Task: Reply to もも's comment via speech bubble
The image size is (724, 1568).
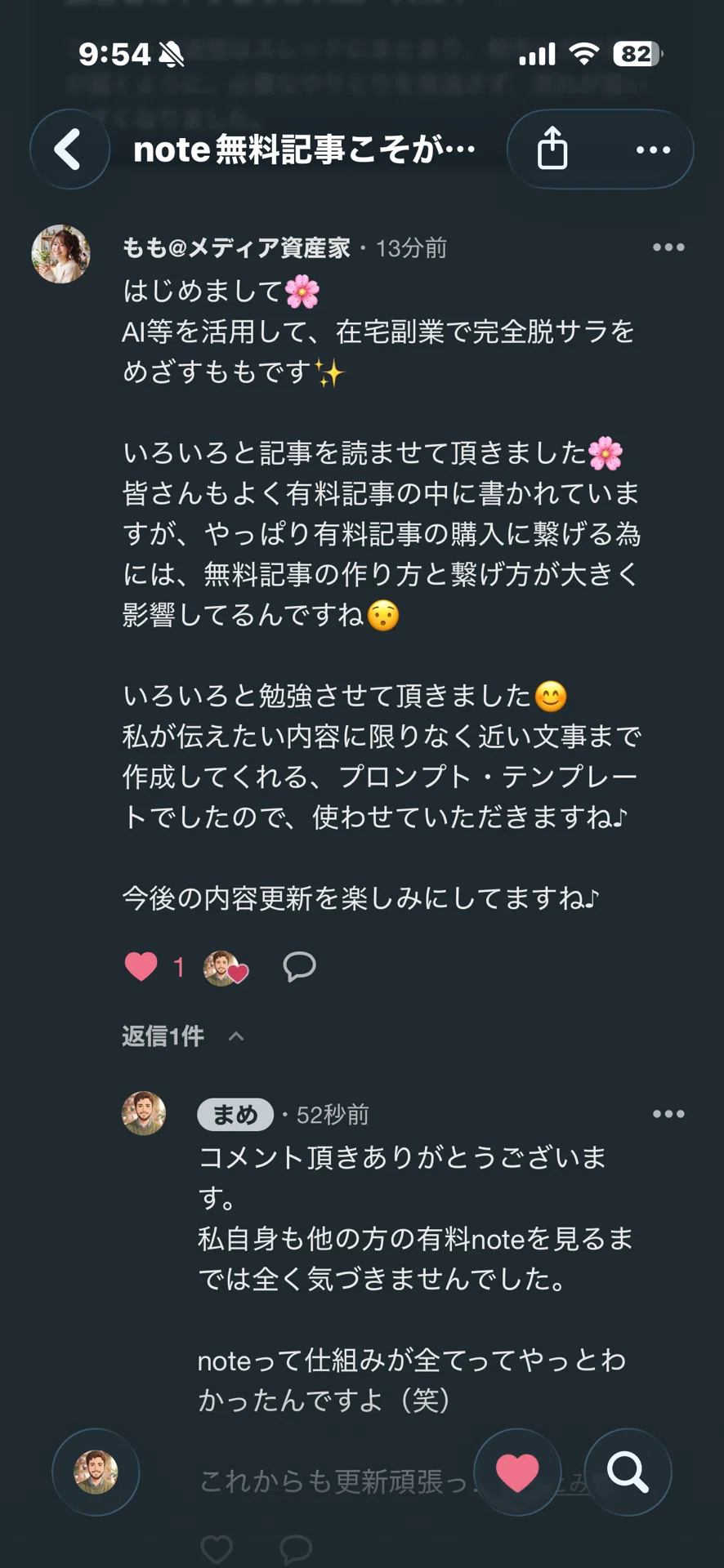Action: pos(299,967)
